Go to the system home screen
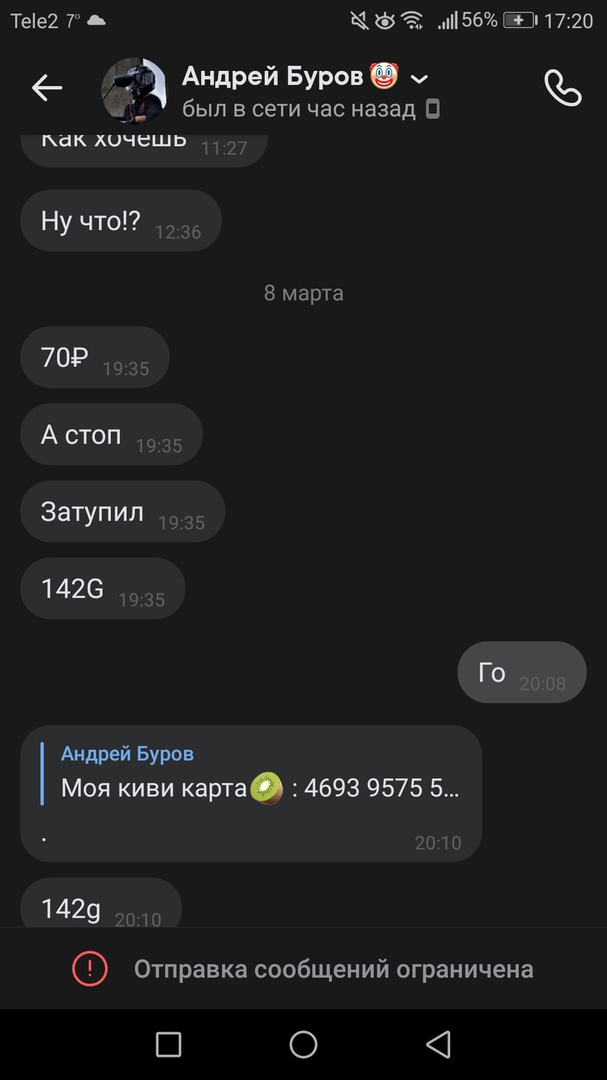The height and width of the screenshot is (1080, 607). click(x=303, y=1045)
